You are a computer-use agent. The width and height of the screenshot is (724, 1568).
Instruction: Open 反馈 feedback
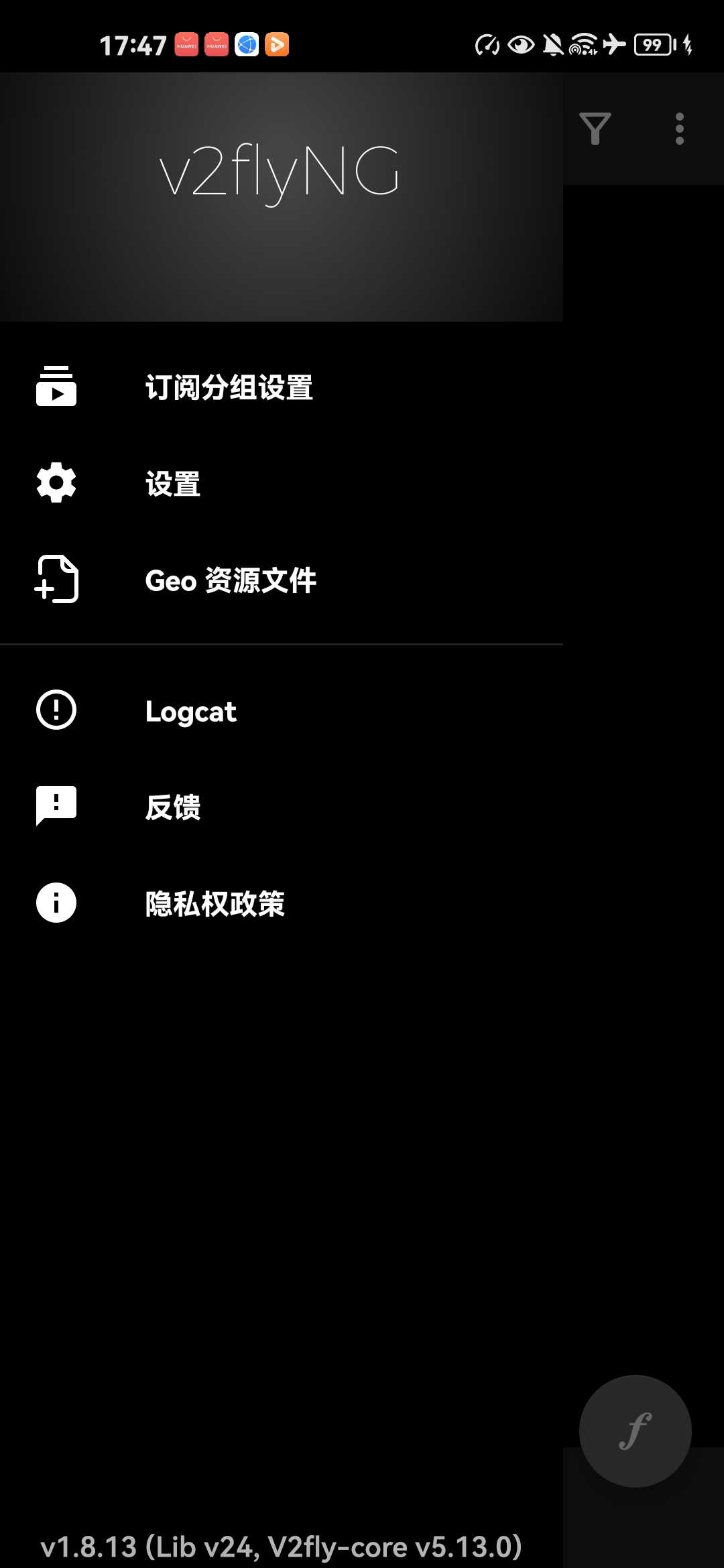(x=282, y=807)
